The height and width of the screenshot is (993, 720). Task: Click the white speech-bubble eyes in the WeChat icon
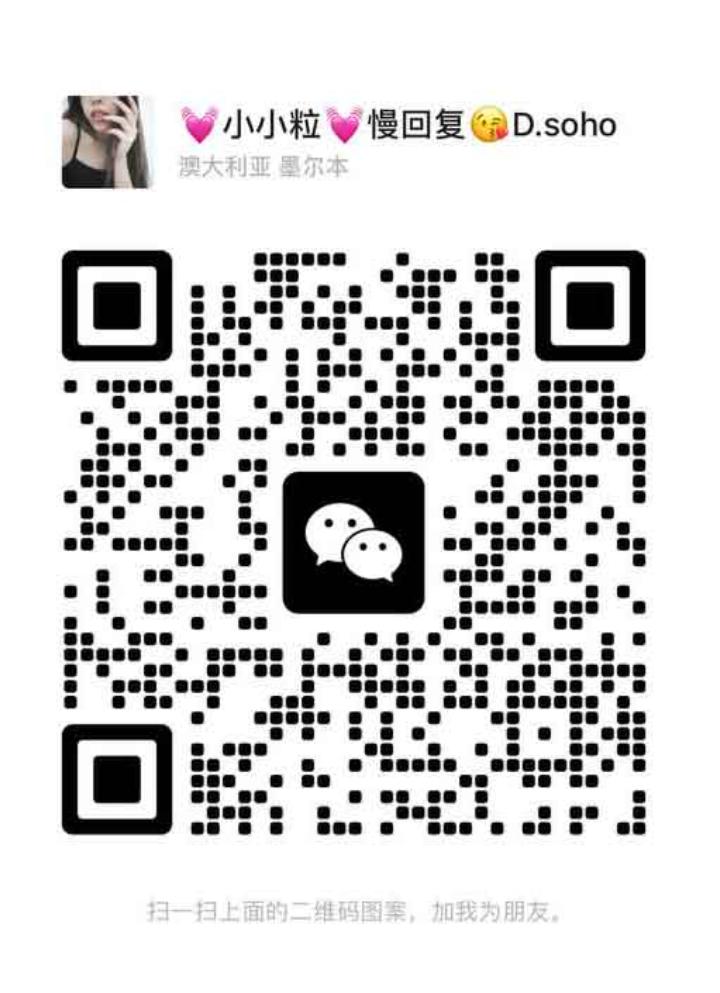tap(340, 522)
